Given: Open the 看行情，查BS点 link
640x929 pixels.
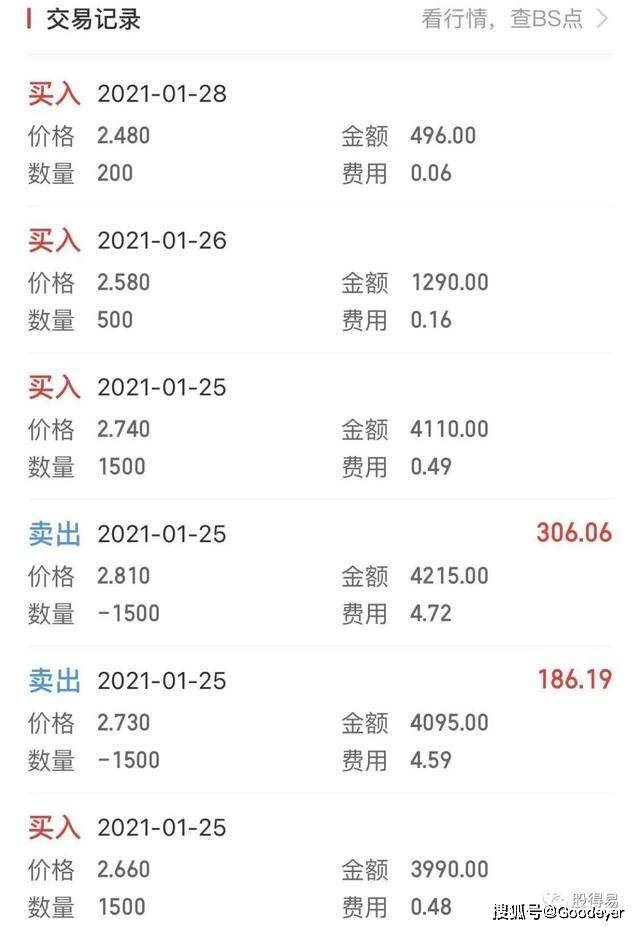Looking at the screenshot, I should coord(513,19).
